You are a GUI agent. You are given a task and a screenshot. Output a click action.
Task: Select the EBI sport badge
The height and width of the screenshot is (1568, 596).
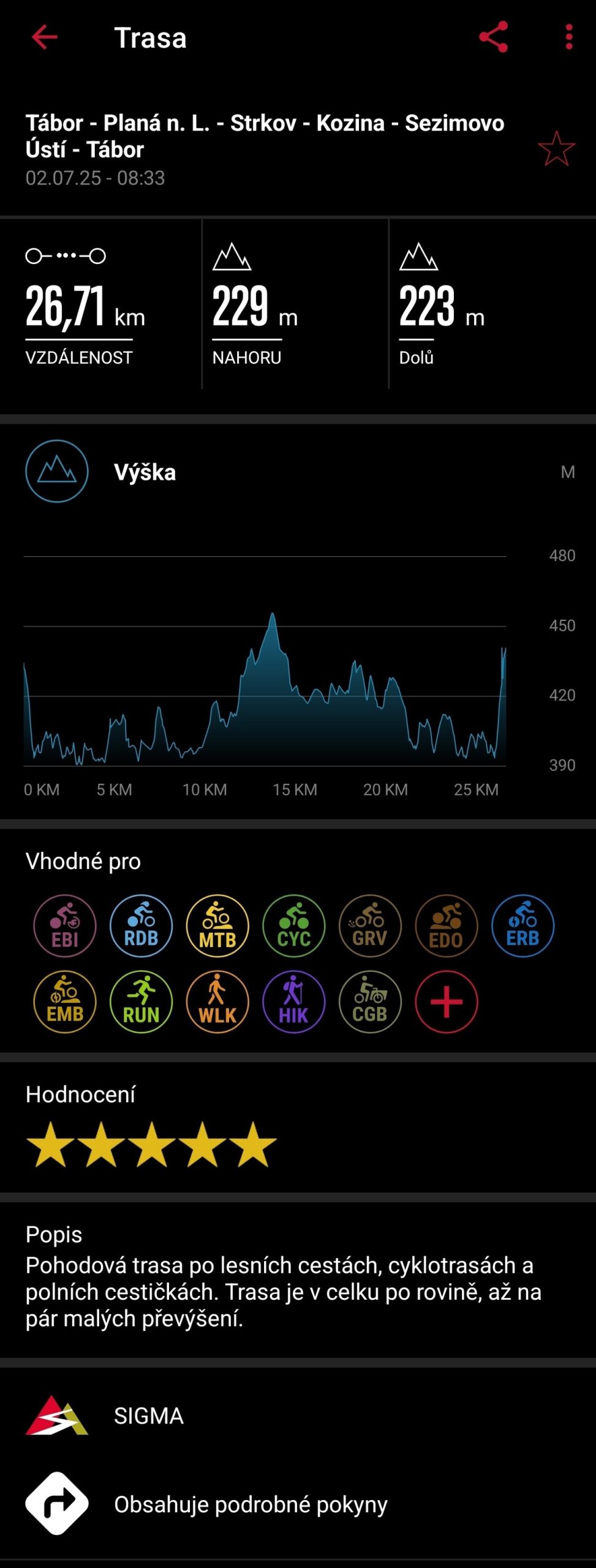point(65,925)
